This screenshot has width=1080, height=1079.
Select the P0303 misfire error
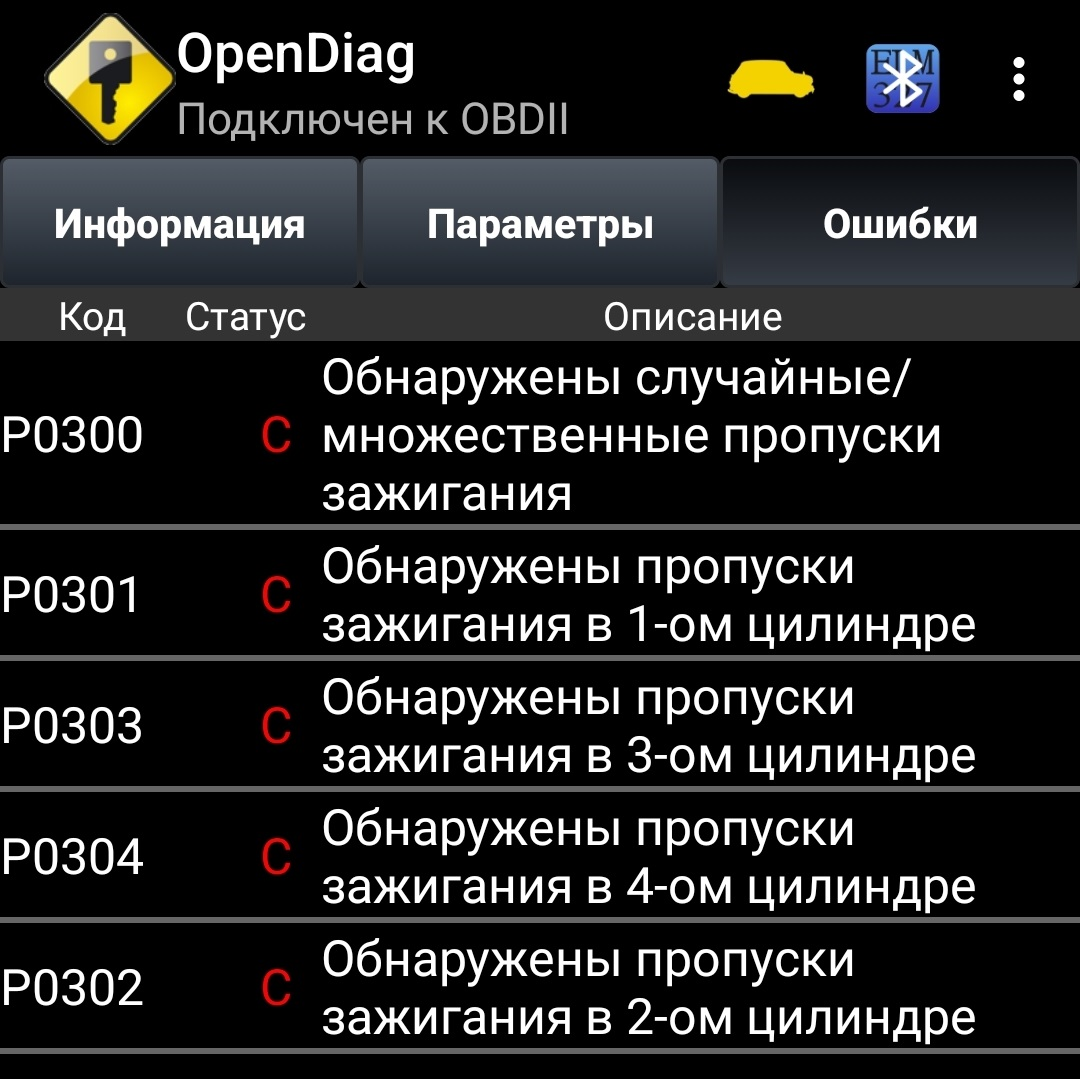click(x=540, y=726)
